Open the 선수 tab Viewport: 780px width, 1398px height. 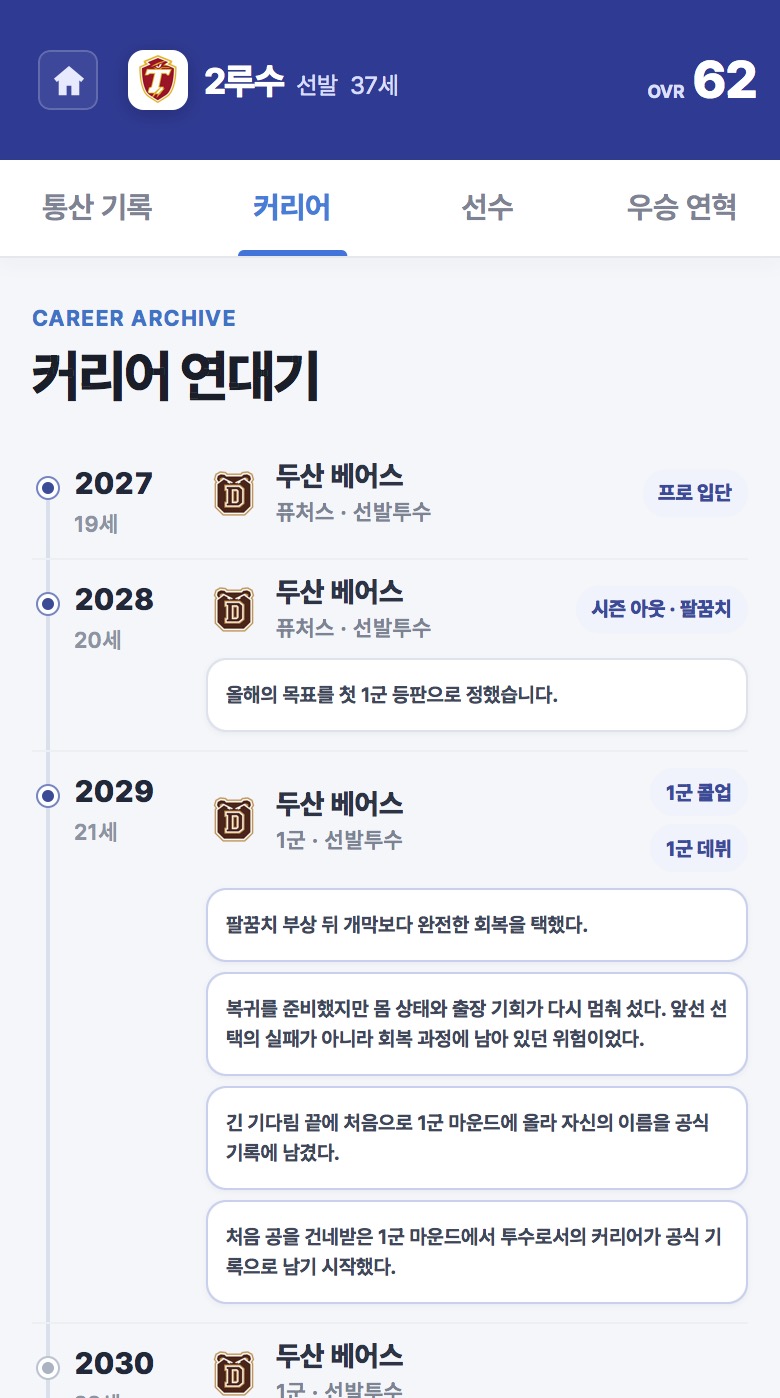click(487, 208)
